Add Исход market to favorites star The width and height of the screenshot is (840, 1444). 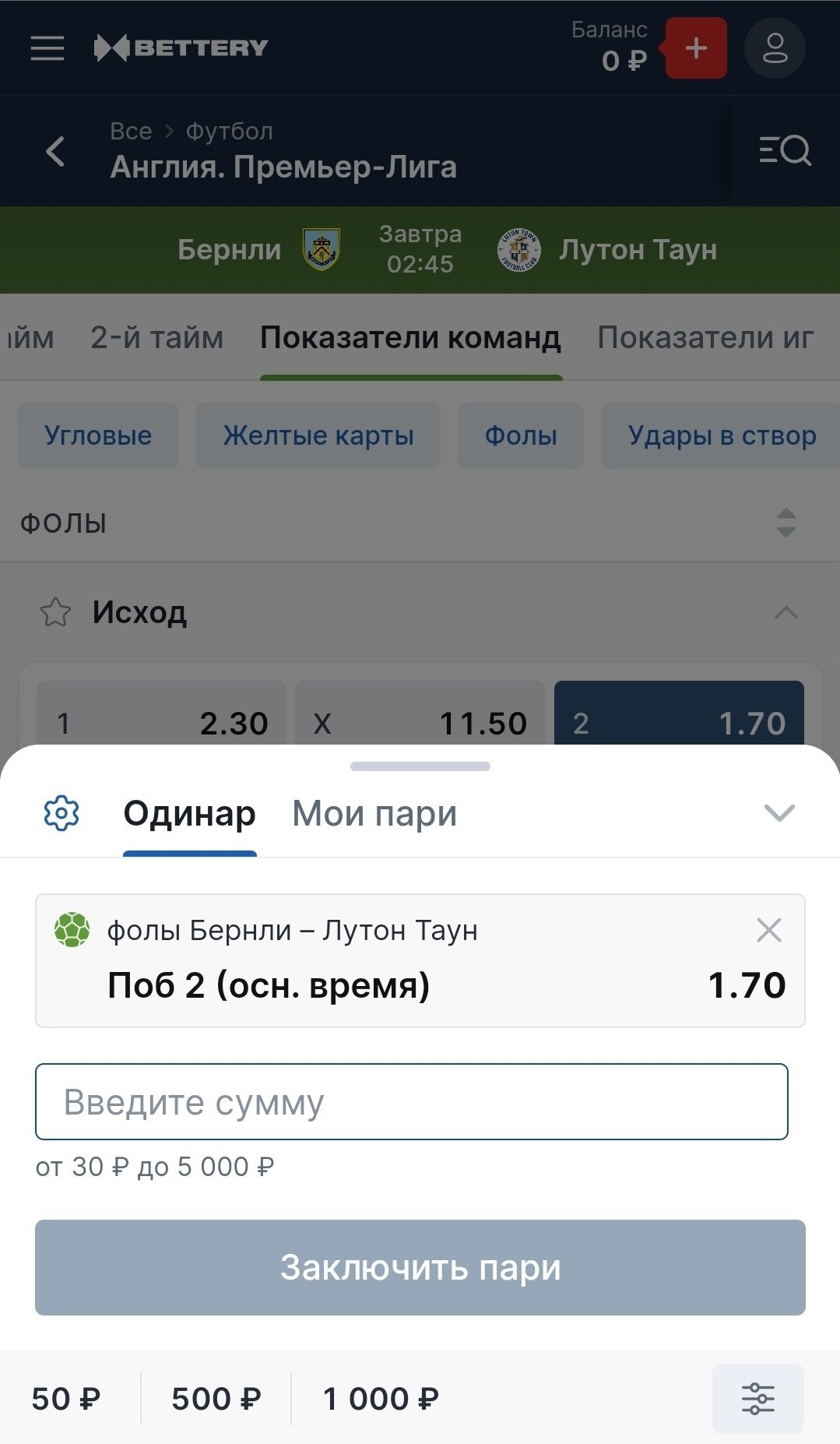[55, 612]
